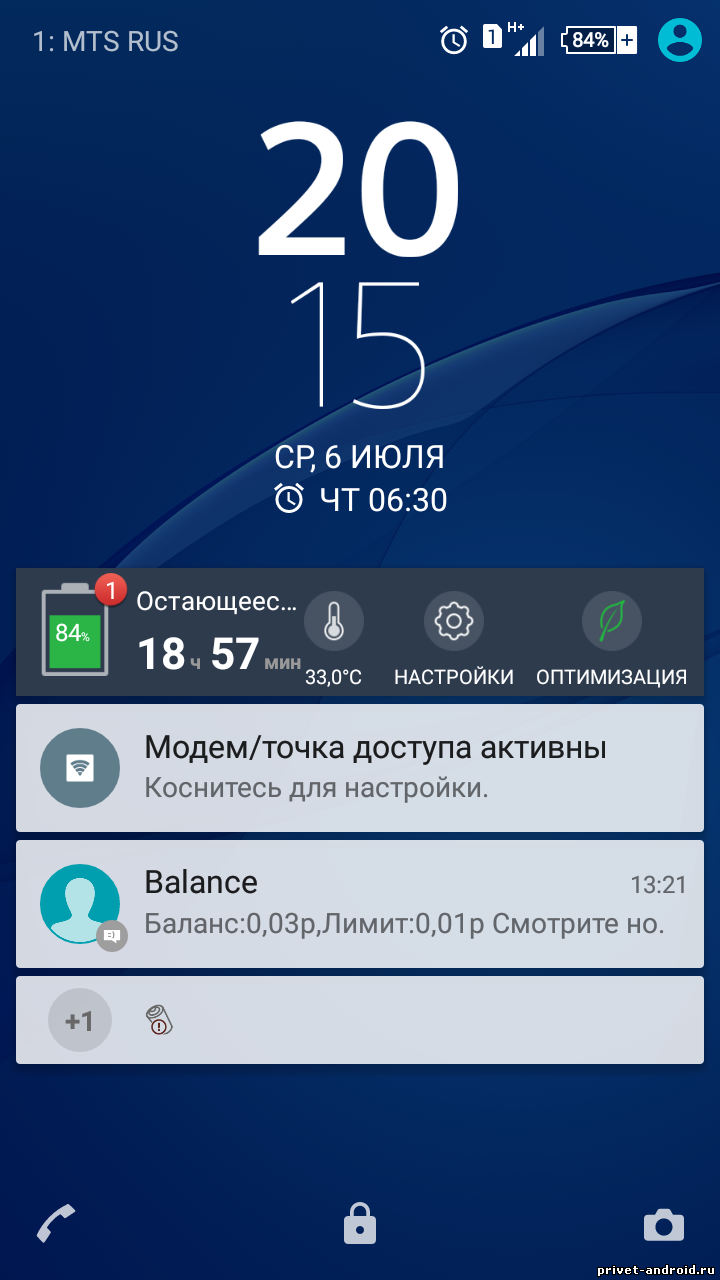This screenshot has width=720, height=1280.
Task: Tap the lock icon to unlock
Action: 360,1223
